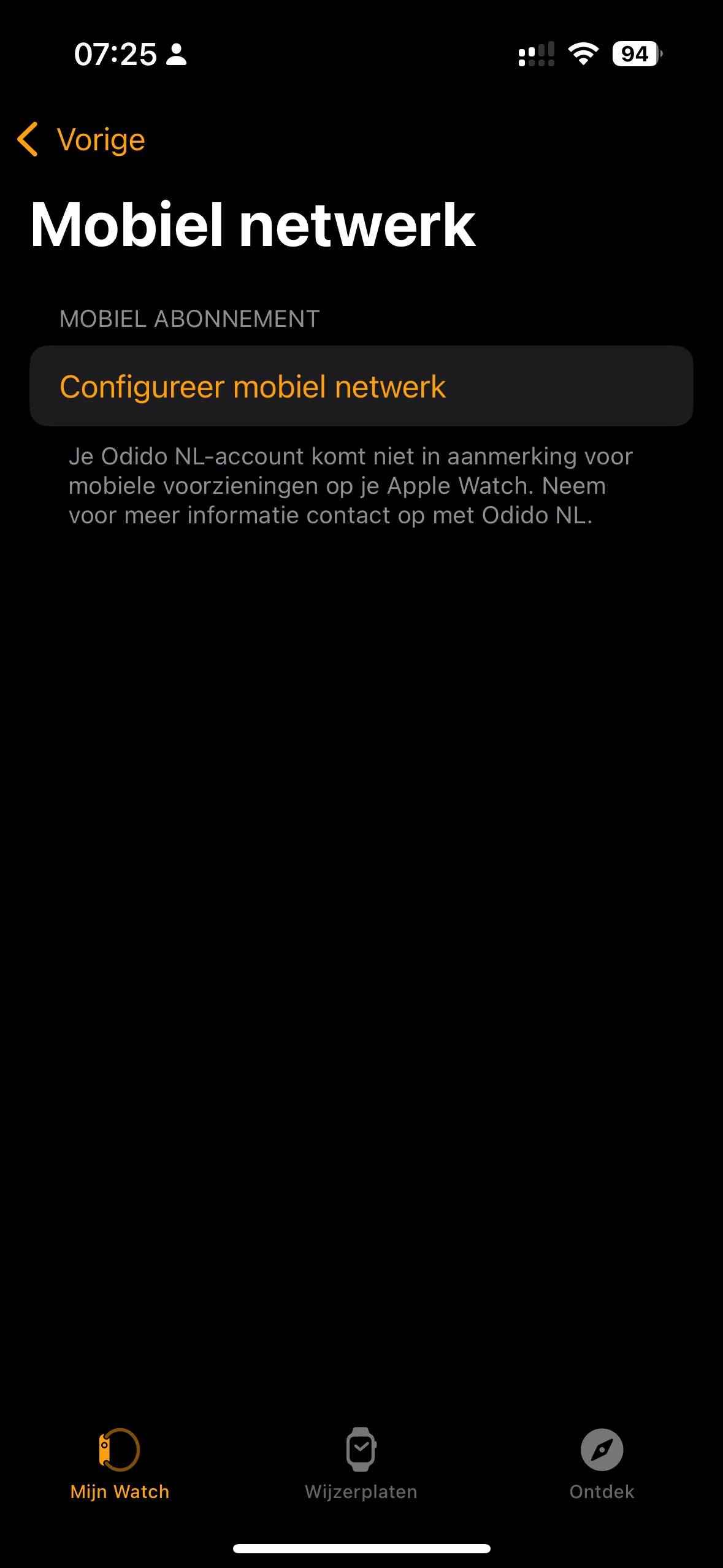723x1568 pixels.
Task: Go back via the Vorige button
Action: (x=81, y=139)
